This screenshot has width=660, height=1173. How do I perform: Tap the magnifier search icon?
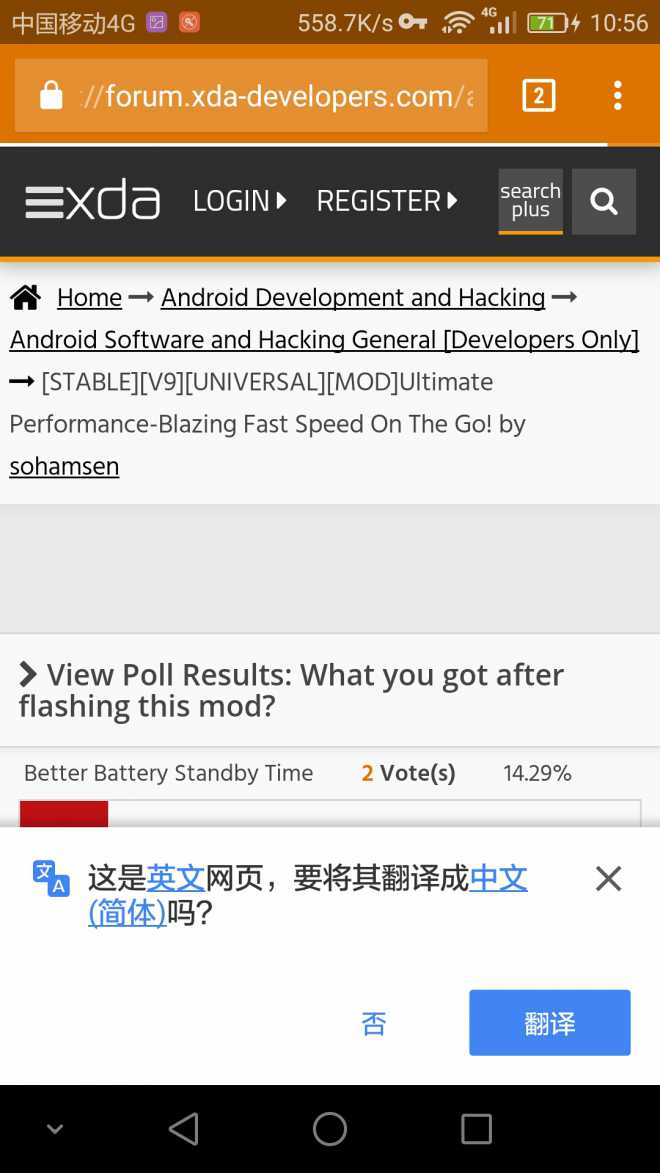(x=604, y=202)
